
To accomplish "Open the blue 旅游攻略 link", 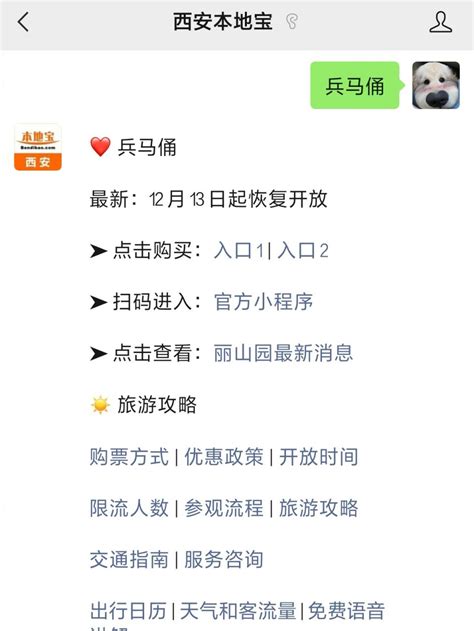I will 319,508.
